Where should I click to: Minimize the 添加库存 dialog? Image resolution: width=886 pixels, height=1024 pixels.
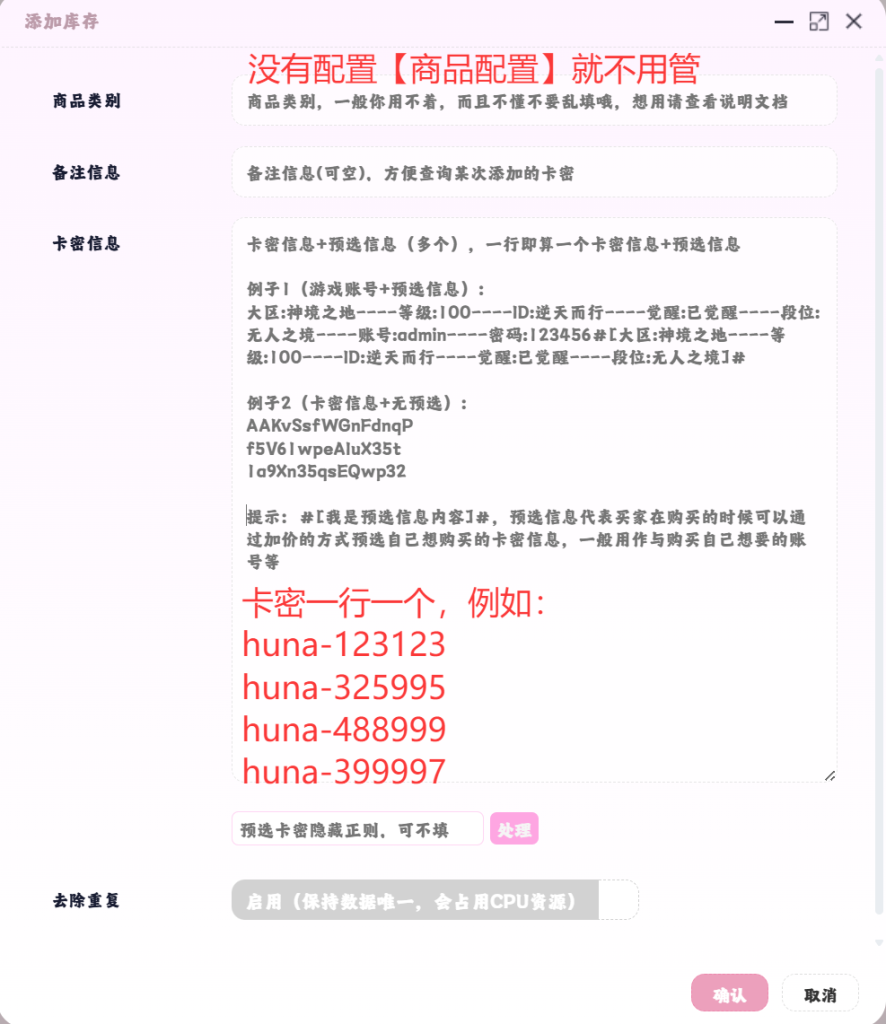pyautogui.click(x=784, y=22)
